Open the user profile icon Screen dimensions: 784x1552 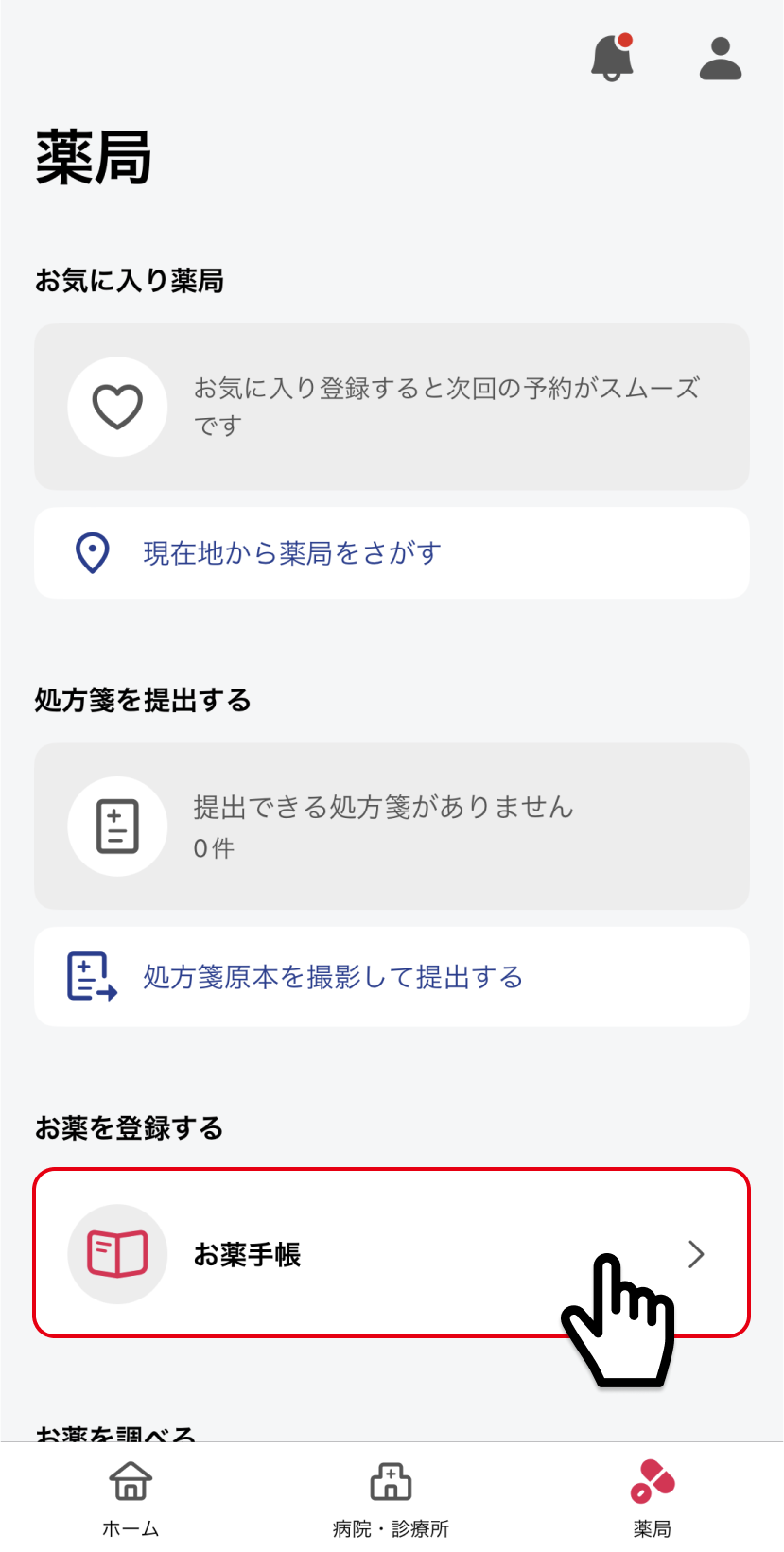pos(721,59)
